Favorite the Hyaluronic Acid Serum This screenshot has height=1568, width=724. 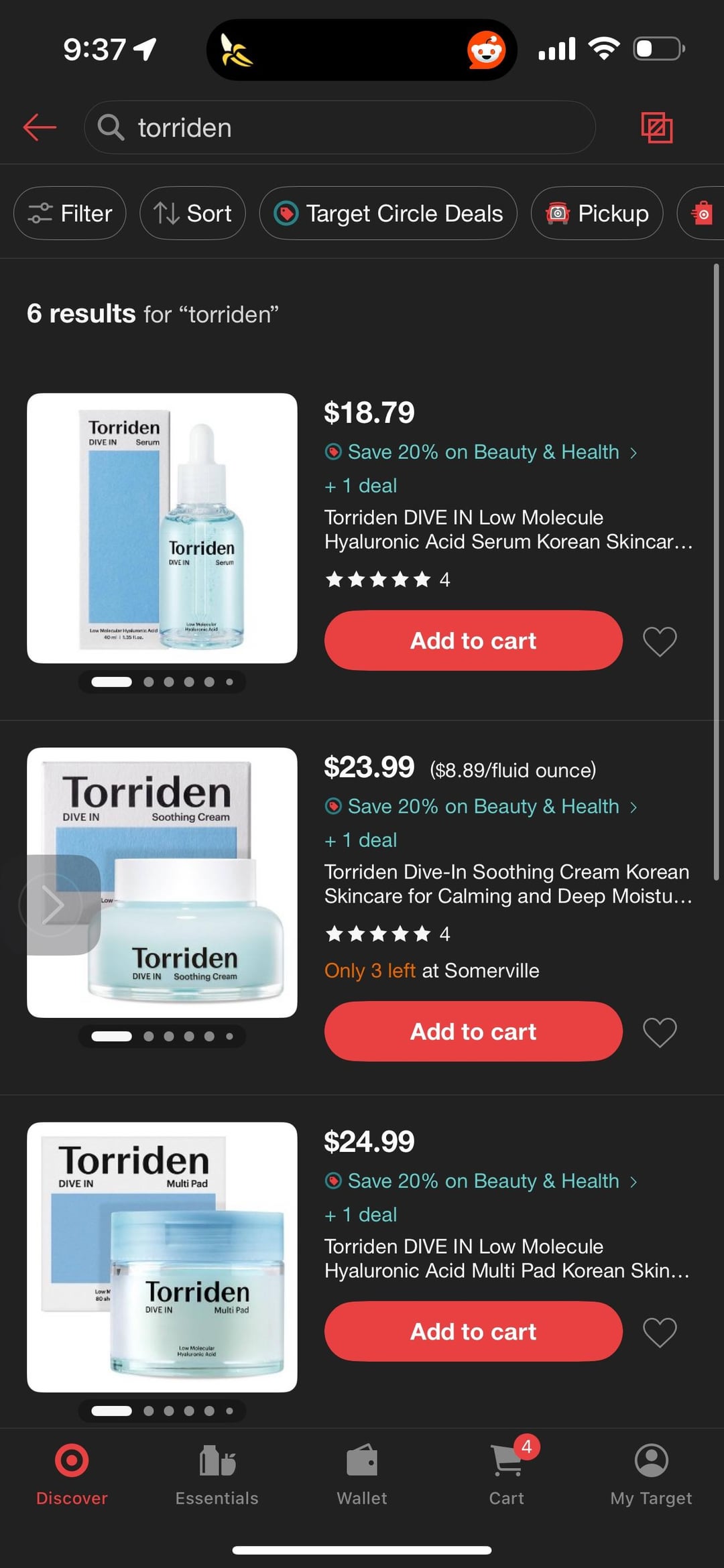[x=660, y=641]
